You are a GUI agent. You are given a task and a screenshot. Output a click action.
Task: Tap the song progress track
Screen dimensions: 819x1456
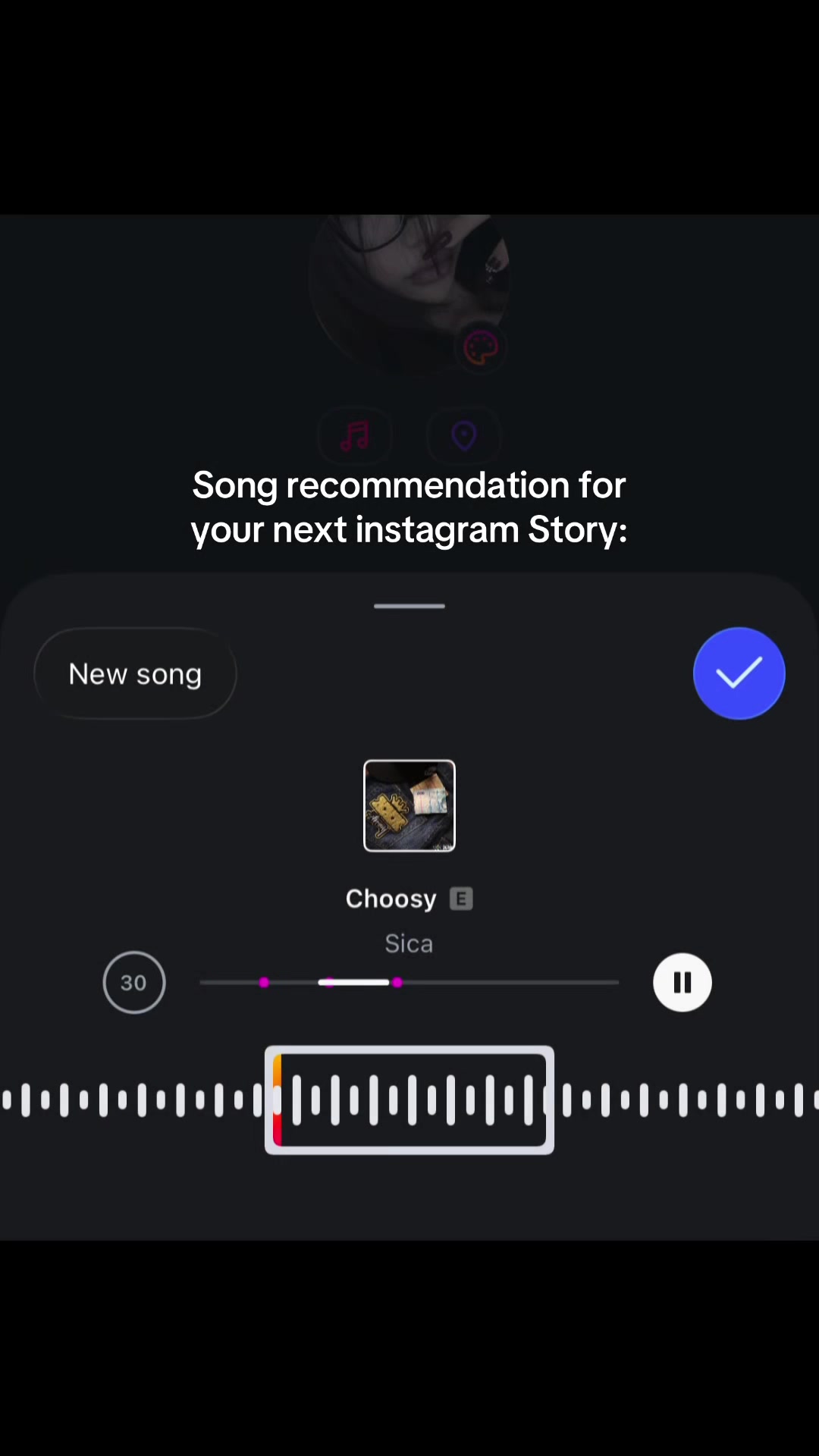pyautogui.click(x=409, y=982)
